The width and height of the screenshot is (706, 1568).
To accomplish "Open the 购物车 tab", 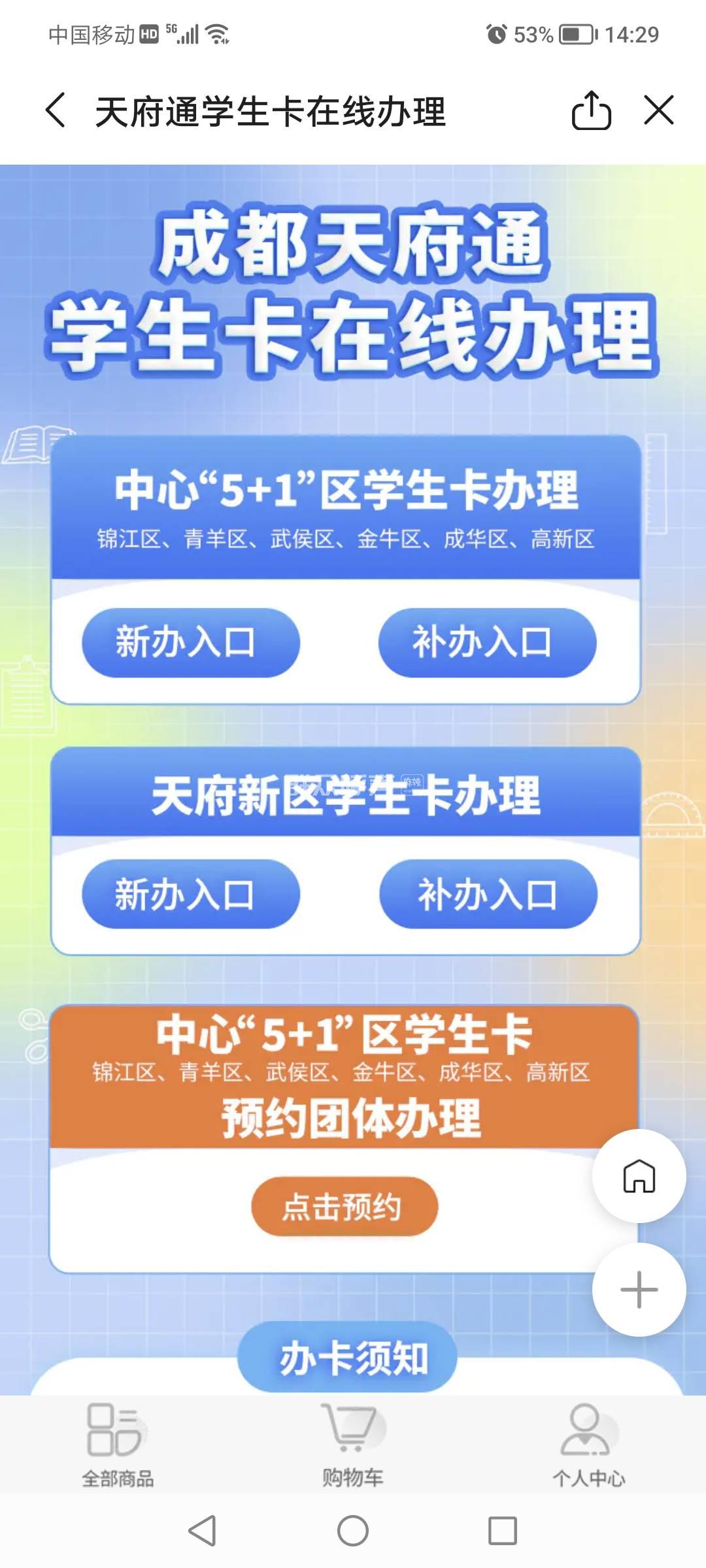I will pyautogui.click(x=352, y=1444).
